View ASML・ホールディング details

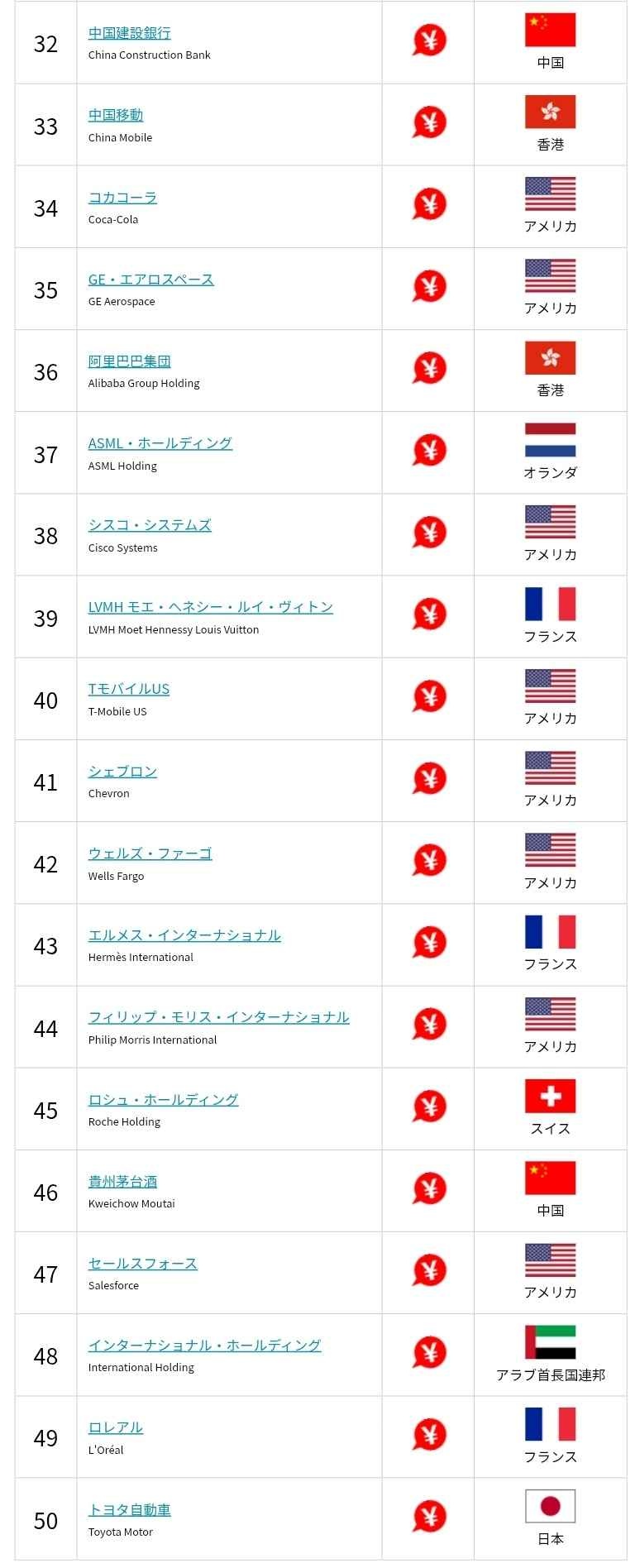click(160, 443)
